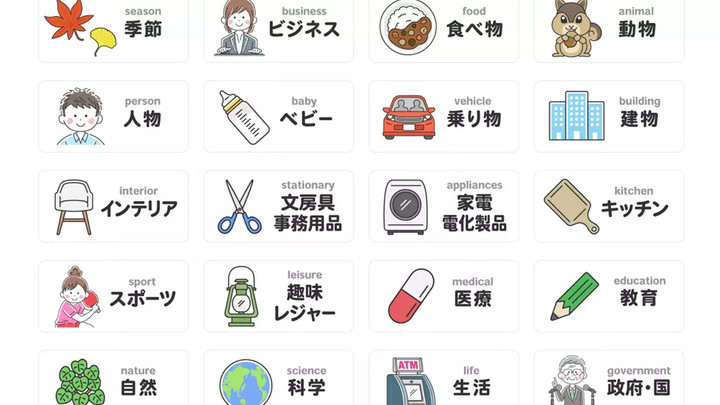This screenshot has height=405, width=720.
Task: Browse the 動物 animal category
Action: [x=609, y=28]
